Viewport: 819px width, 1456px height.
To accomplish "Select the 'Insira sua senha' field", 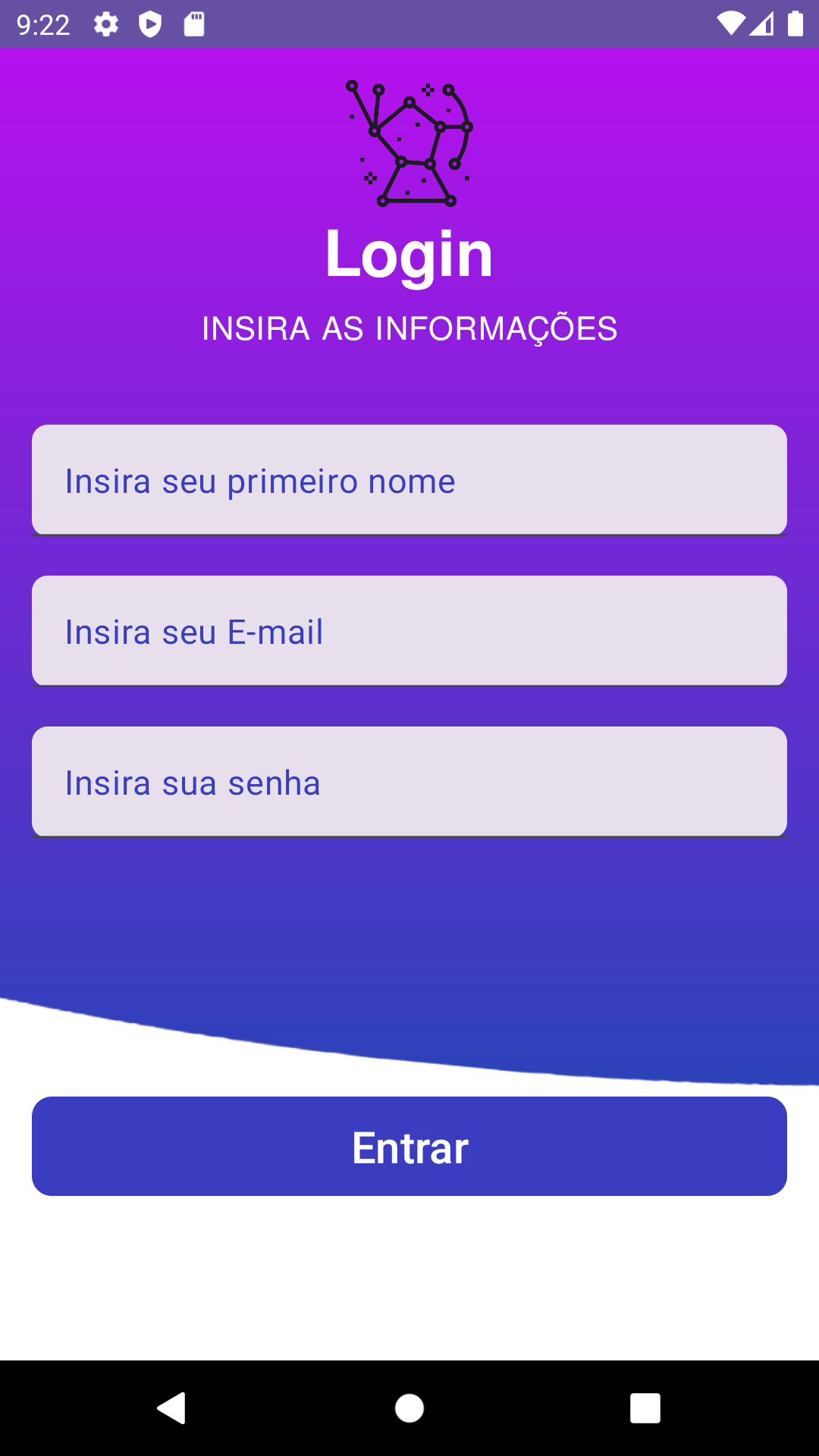I will point(409,781).
